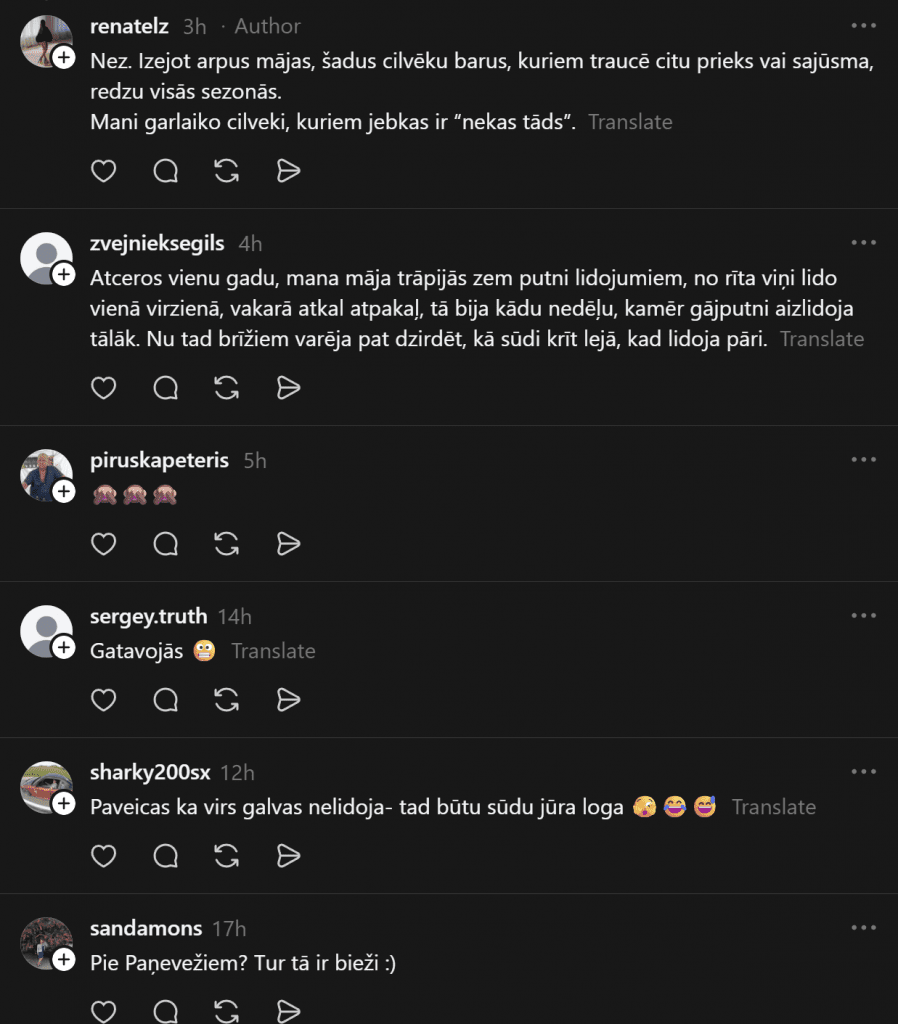Open more options on sergey.truth's reply
The image size is (898, 1024).
(862, 616)
